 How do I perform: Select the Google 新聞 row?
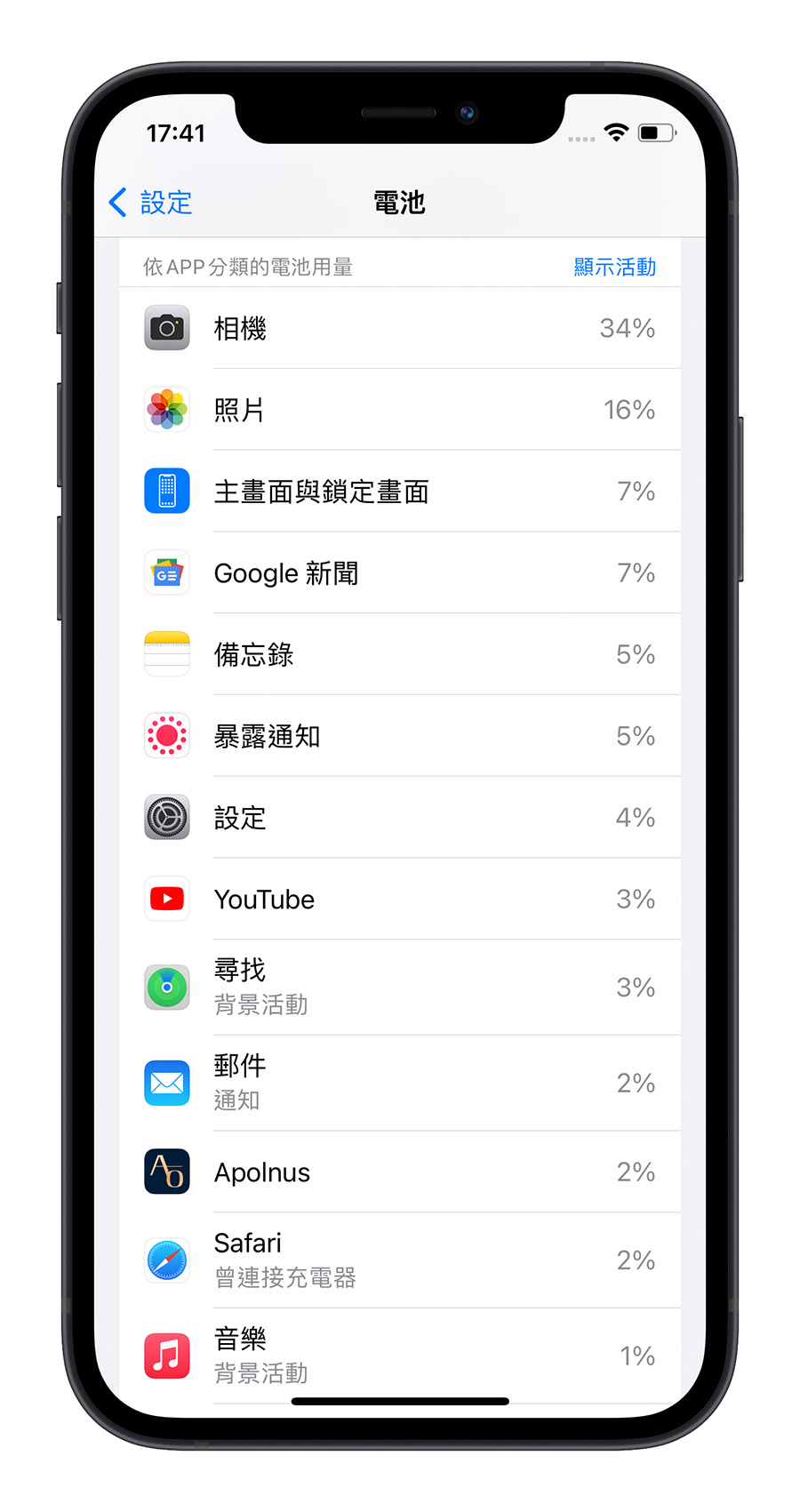click(x=400, y=573)
